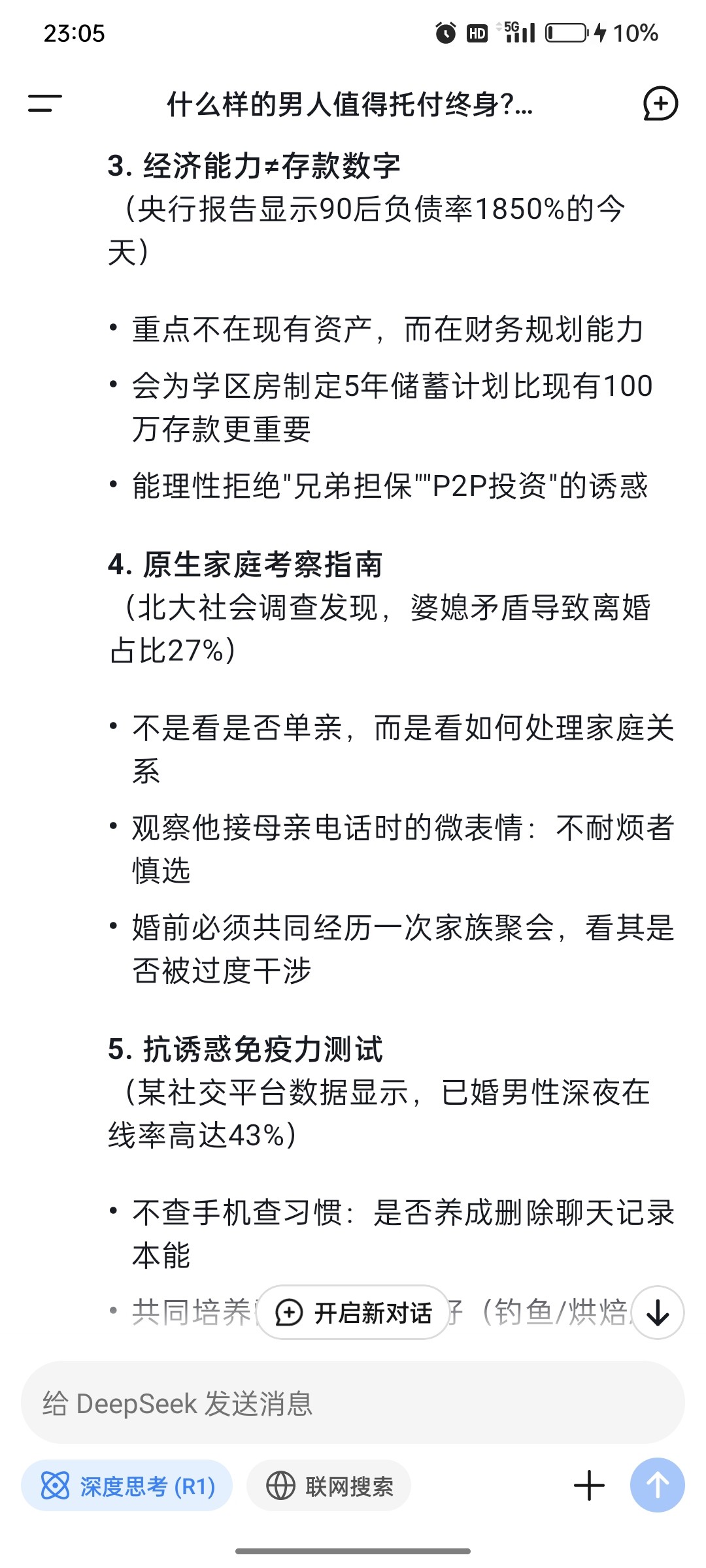Image resolution: width=706 pixels, height=1568 pixels.
Task: Open the side drawer menu
Action: (44, 103)
